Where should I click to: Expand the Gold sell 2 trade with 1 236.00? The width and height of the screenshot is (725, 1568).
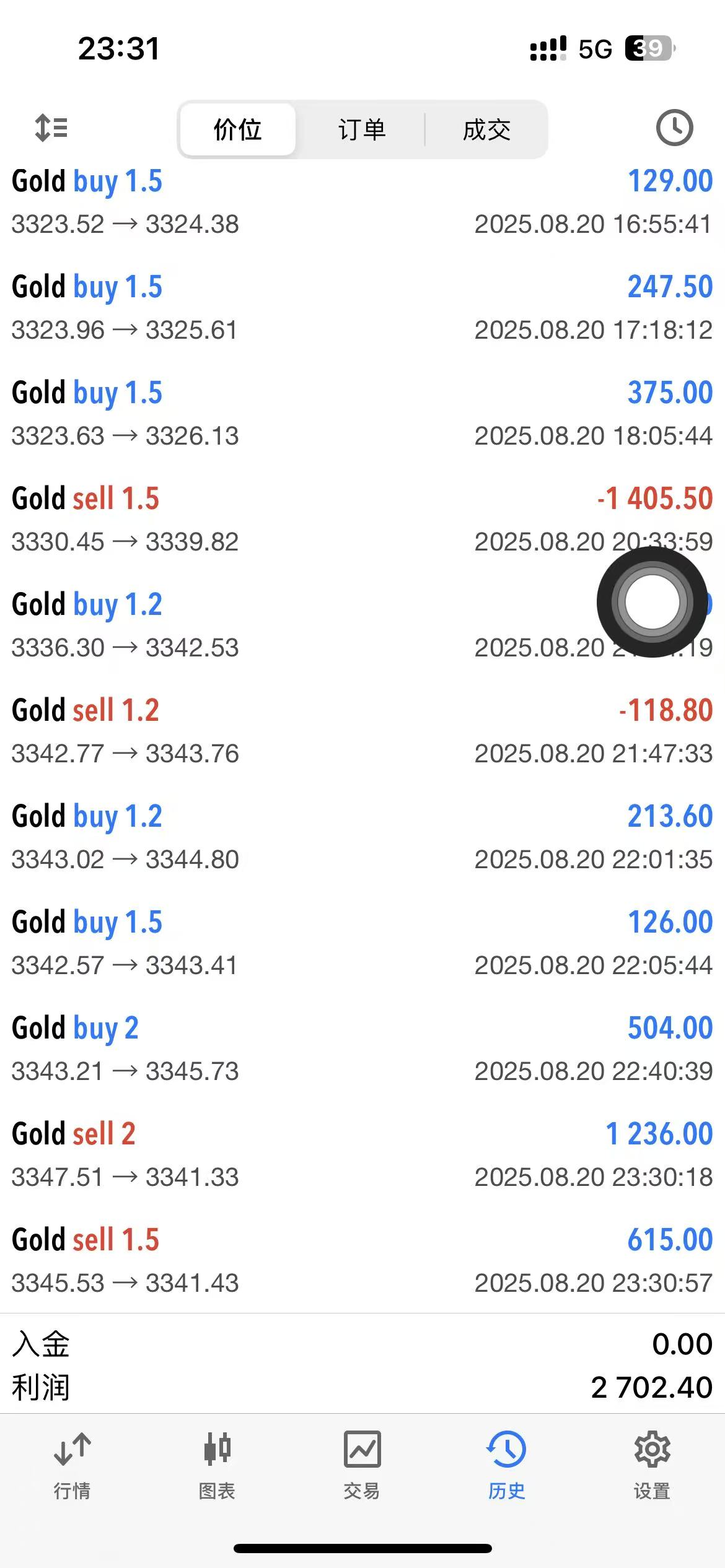[362, 1155]
